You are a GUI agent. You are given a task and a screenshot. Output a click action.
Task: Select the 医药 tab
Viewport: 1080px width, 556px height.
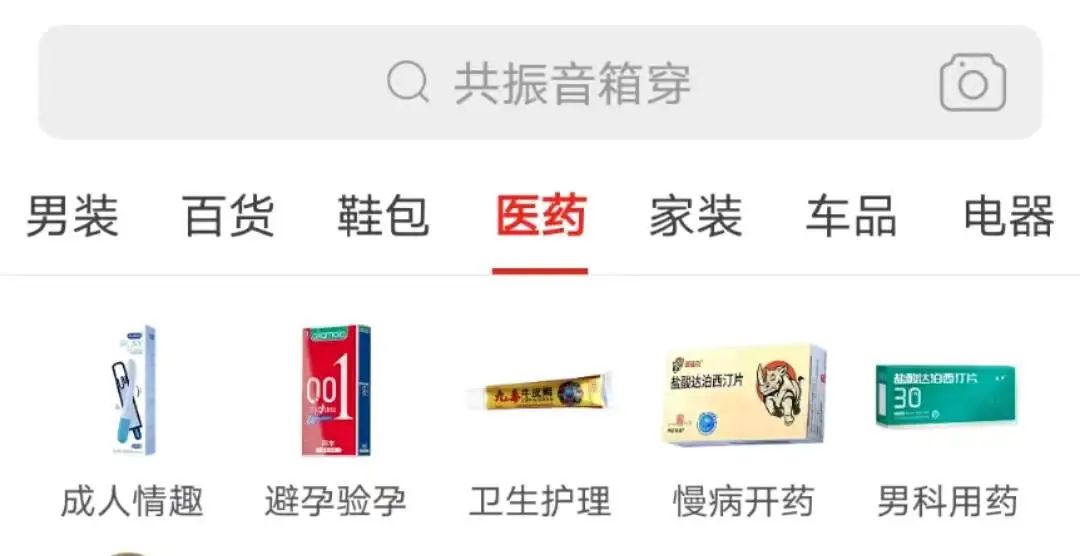click(540, 216)
